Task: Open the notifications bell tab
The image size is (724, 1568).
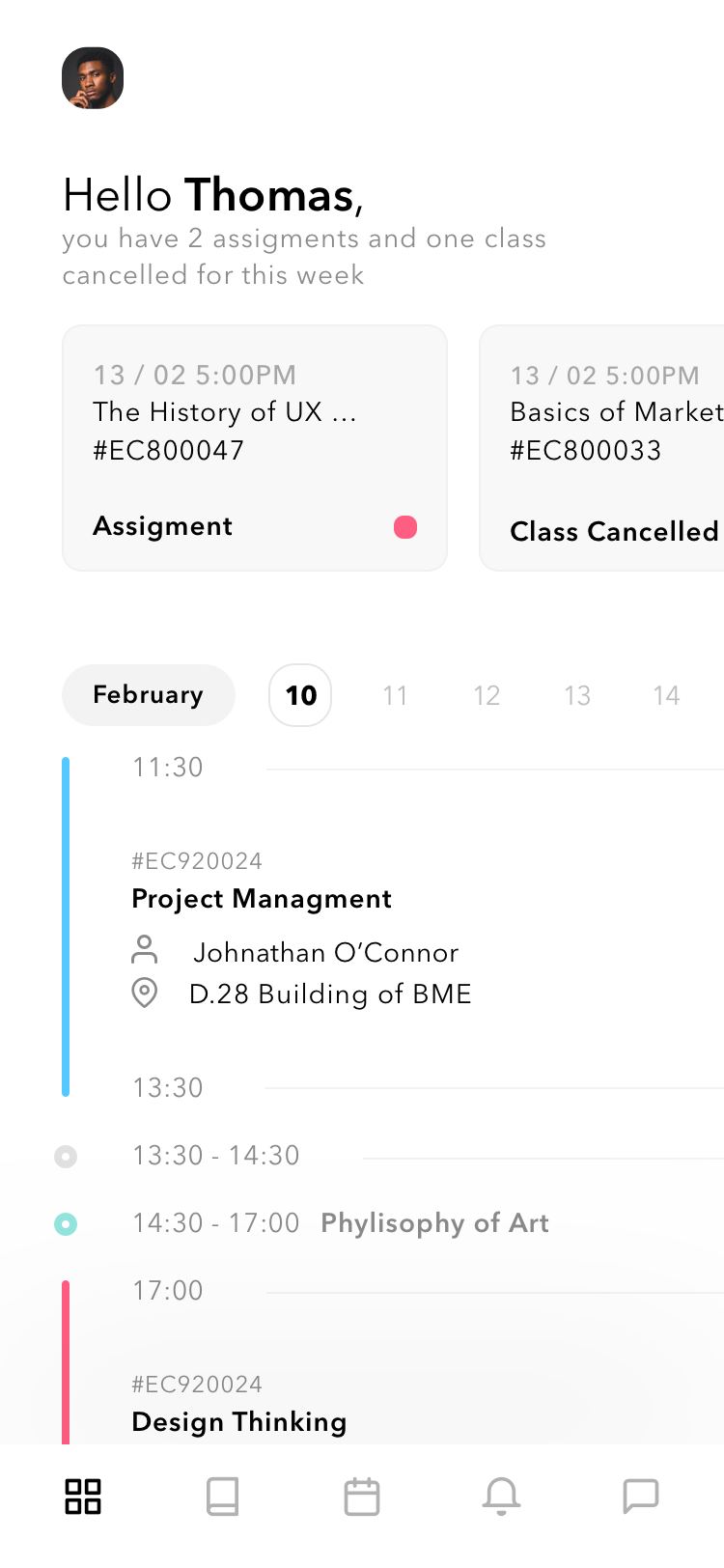Action: pos(502,1497)
